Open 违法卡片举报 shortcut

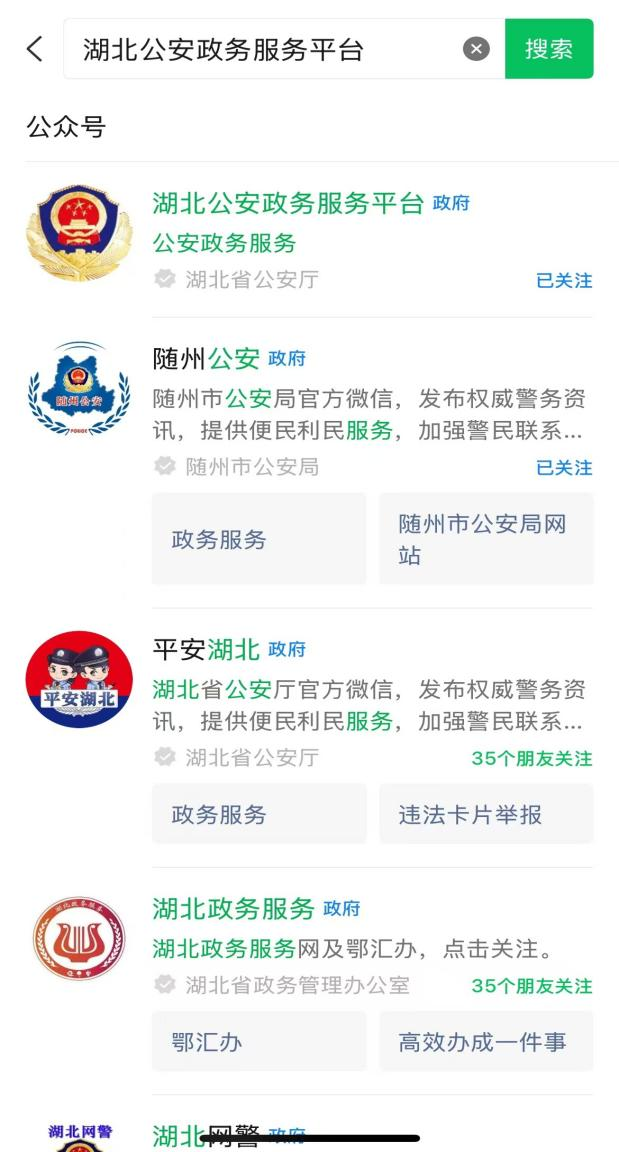[486, 814]
